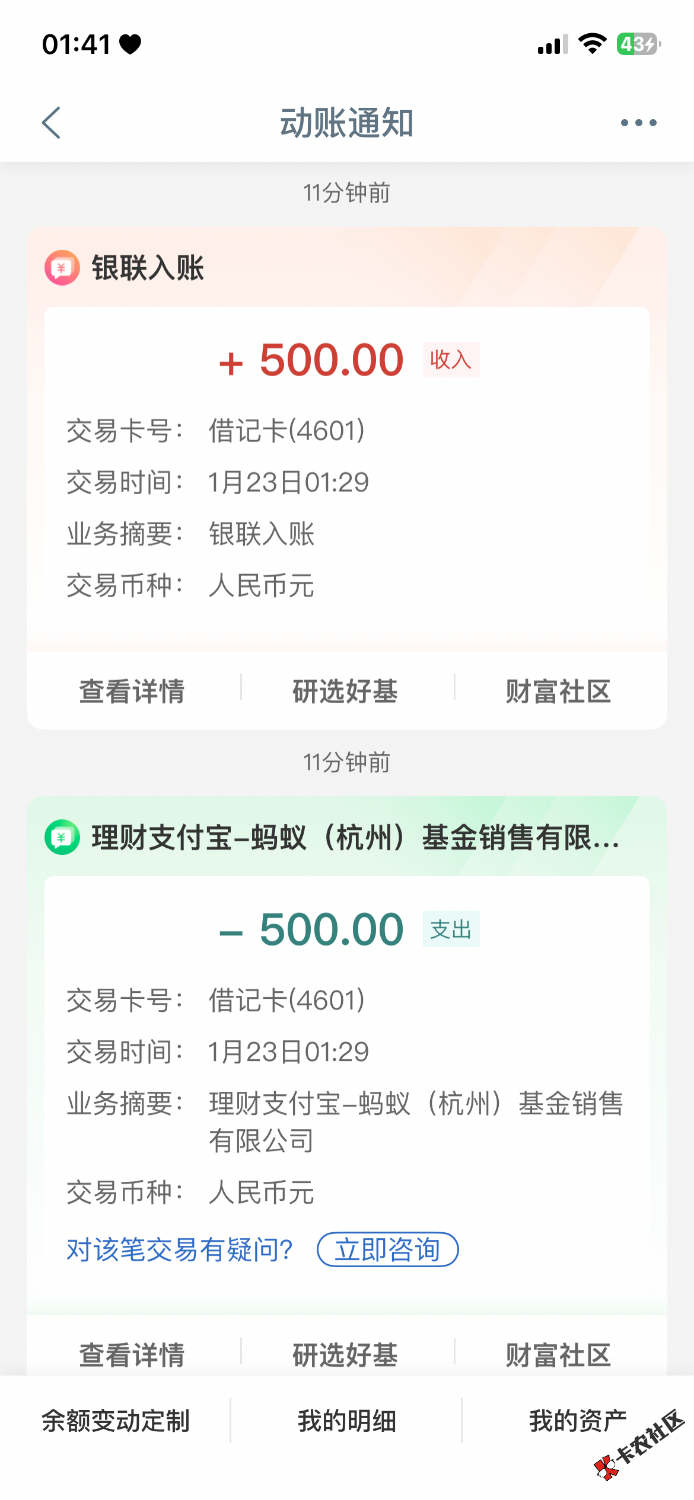Viewport: 694px width, 1500px height.
Task: Go to 我的资产
Action: click(x=577, y=1420)
